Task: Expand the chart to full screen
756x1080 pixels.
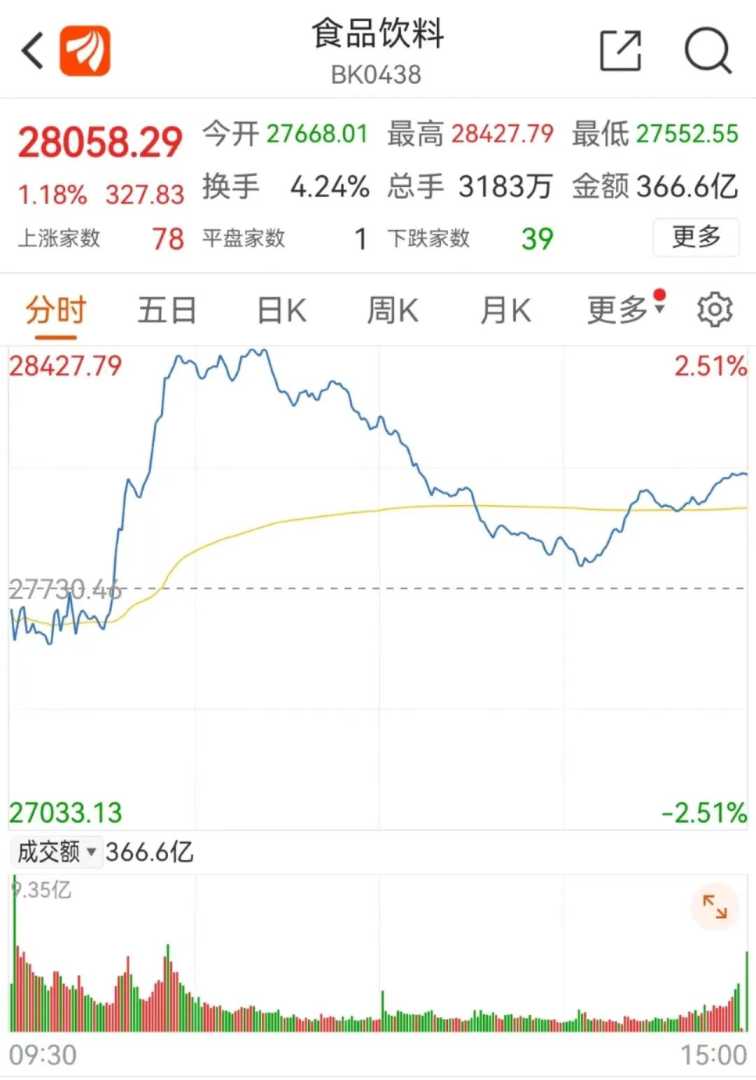Action: coord(715,907)
